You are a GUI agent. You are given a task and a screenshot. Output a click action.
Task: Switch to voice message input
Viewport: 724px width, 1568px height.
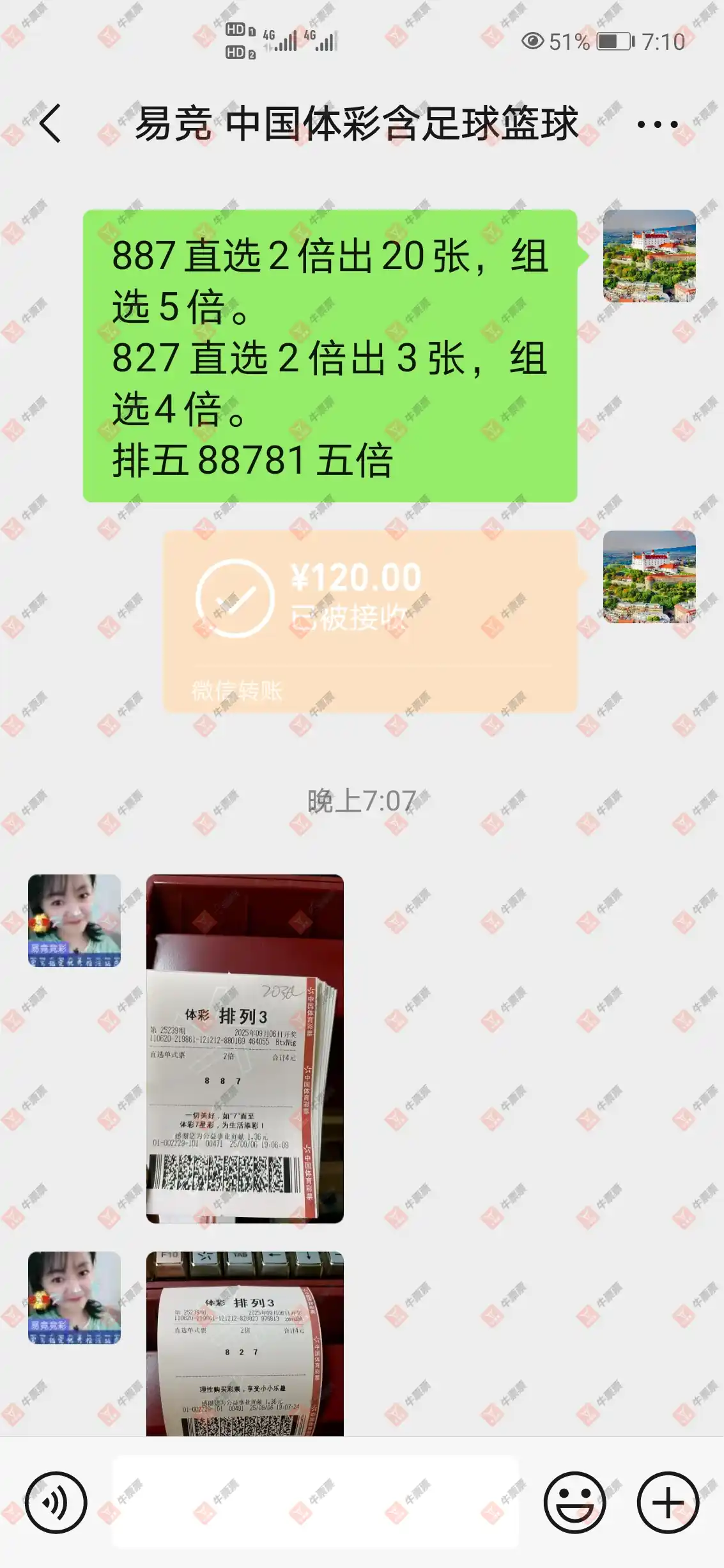56,1502
